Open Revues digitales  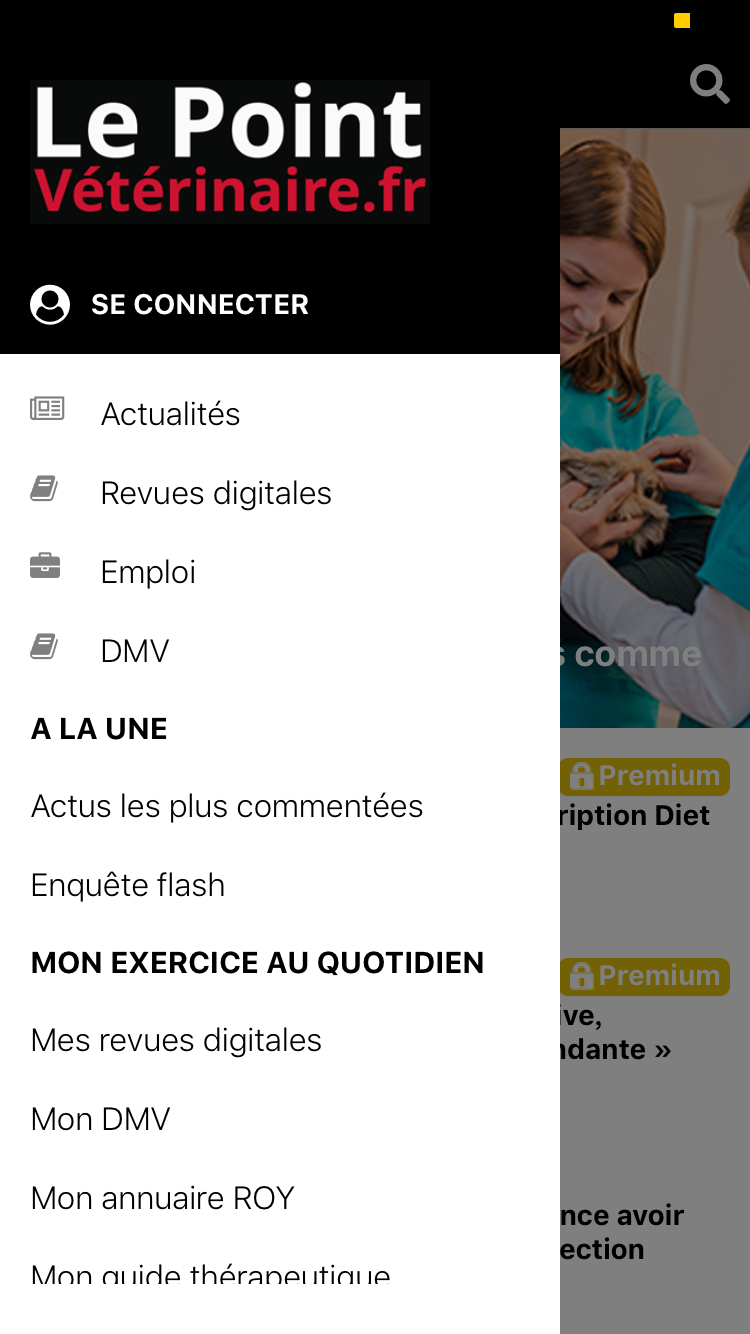pyautogui.click(x=216, y=492)
